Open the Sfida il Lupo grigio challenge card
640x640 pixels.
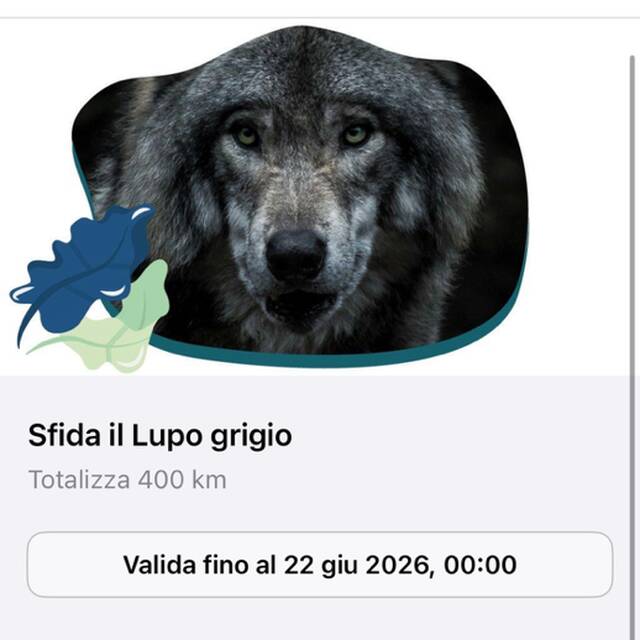(160, 436)
